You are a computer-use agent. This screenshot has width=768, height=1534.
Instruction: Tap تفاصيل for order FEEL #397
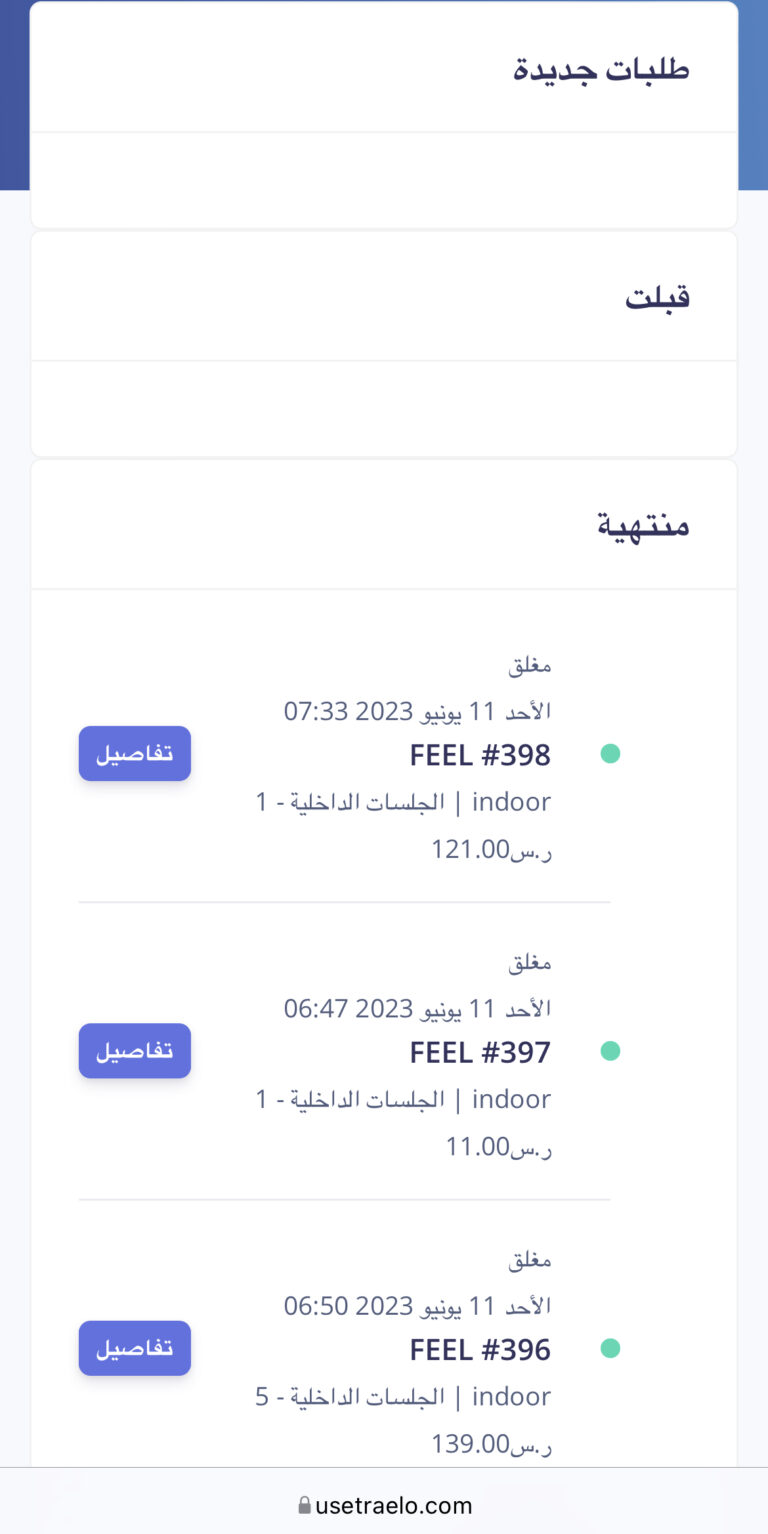click(135, 1051)
